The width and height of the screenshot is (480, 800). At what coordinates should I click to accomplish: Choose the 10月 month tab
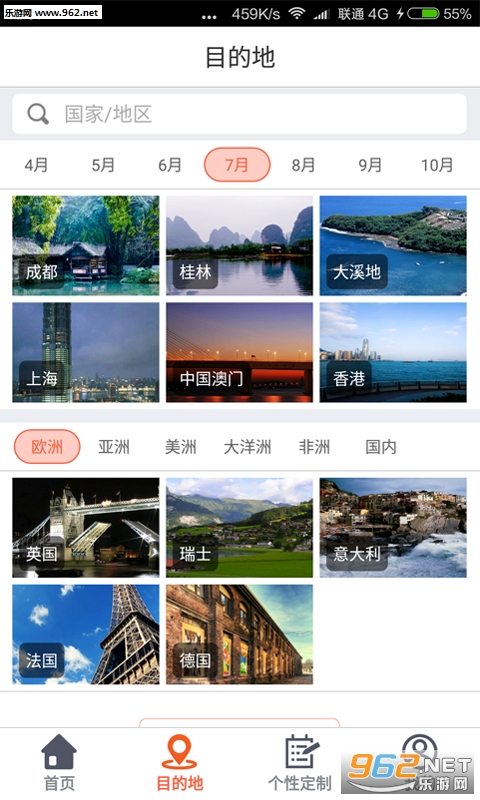tap(437, 165)
